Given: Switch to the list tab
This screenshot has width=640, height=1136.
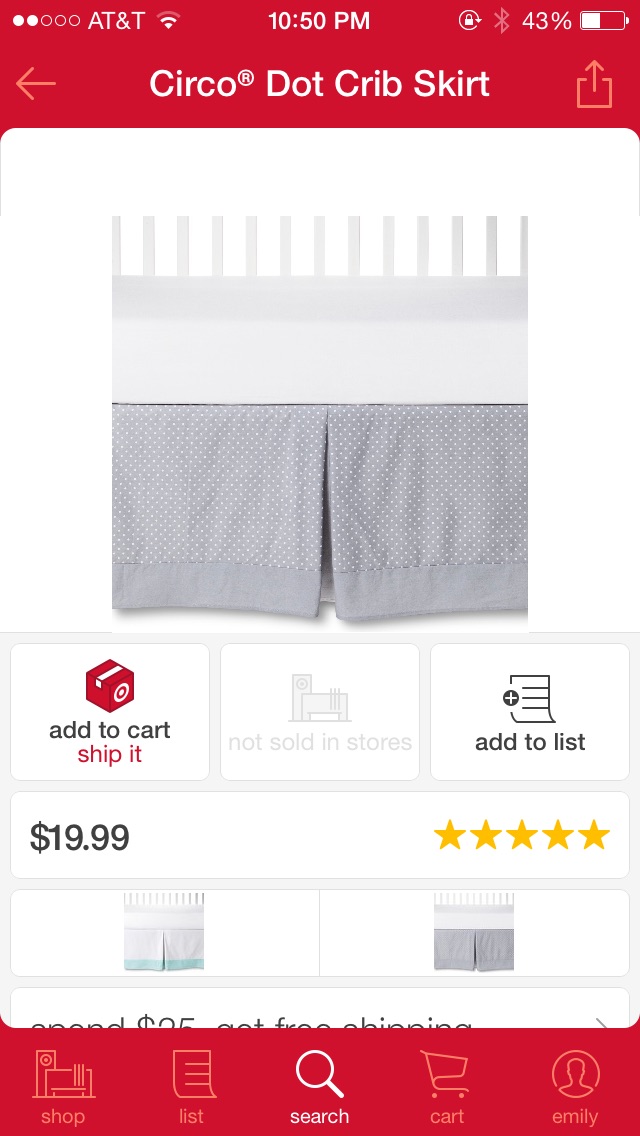Looking at the screenshot, I should (192, 1086).
